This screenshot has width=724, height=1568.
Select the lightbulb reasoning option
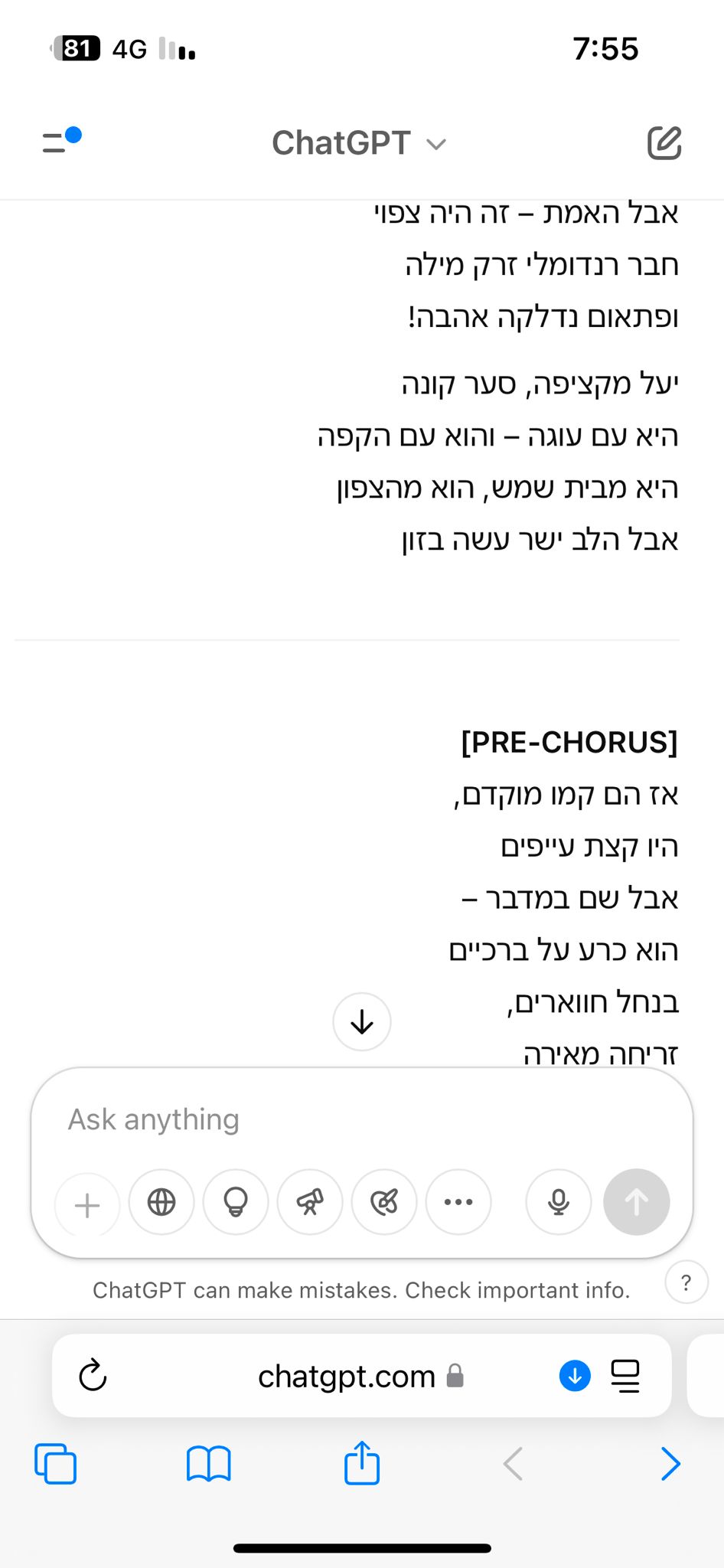236,1203
